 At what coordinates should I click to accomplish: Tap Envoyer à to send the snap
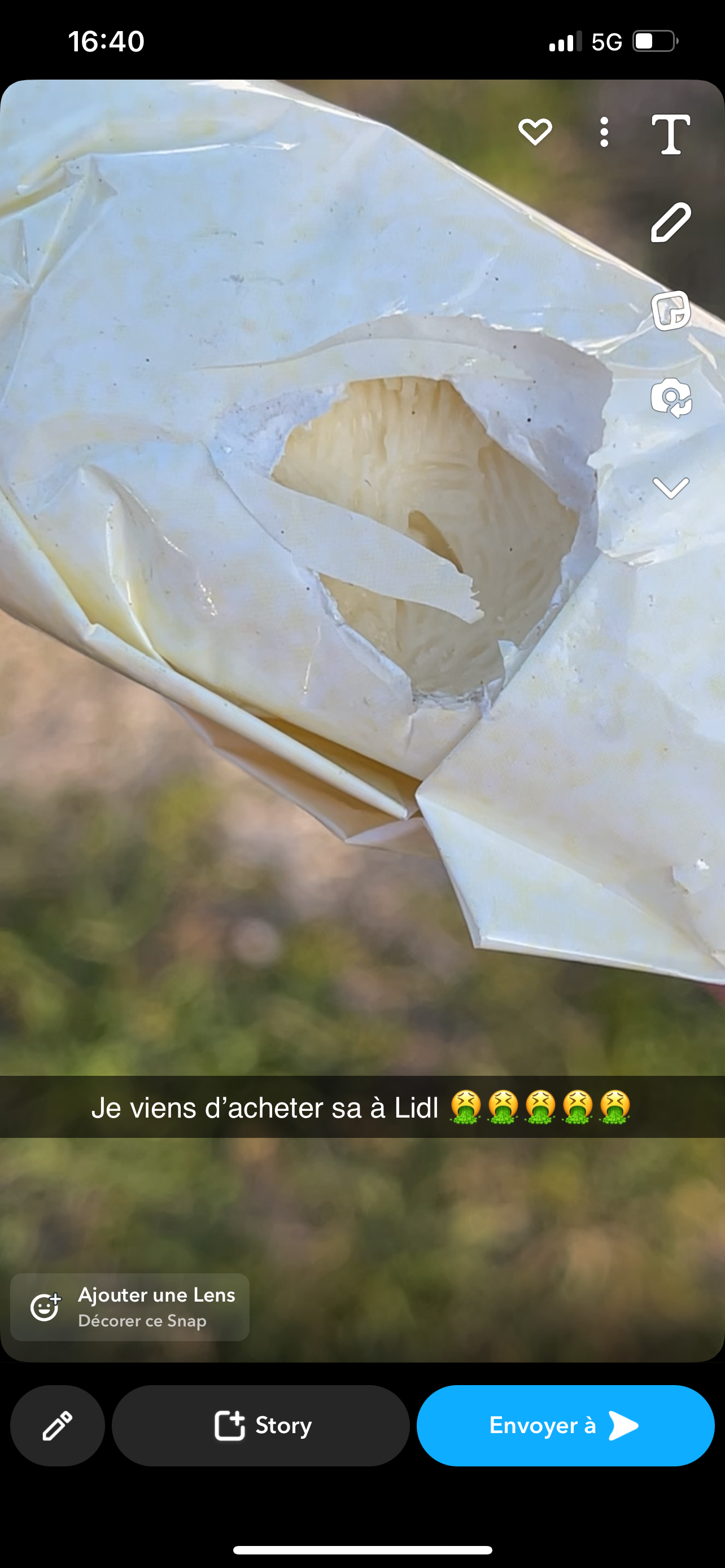coord(565,1426)
